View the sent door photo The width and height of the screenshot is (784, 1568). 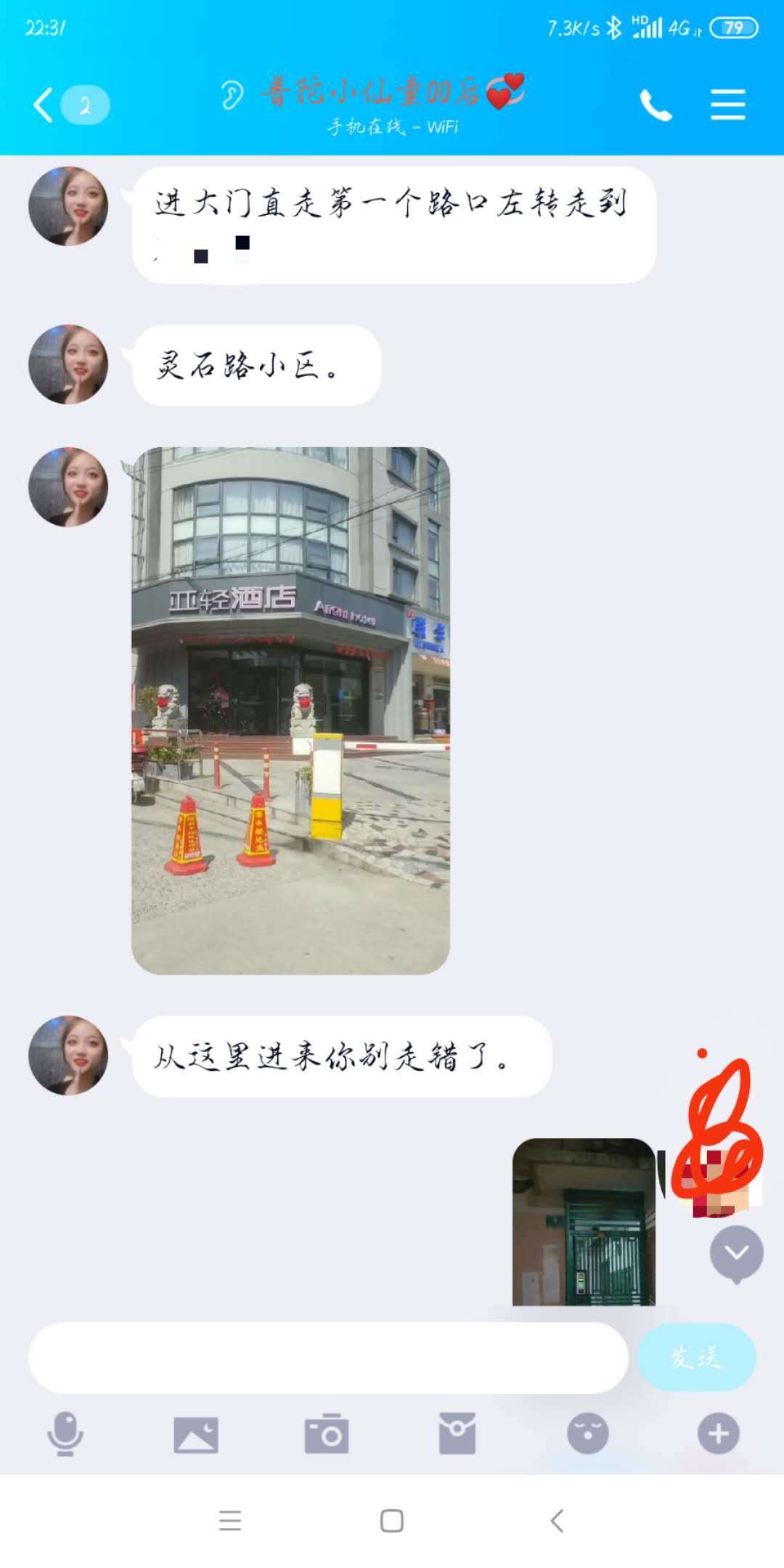[584, 1222]
